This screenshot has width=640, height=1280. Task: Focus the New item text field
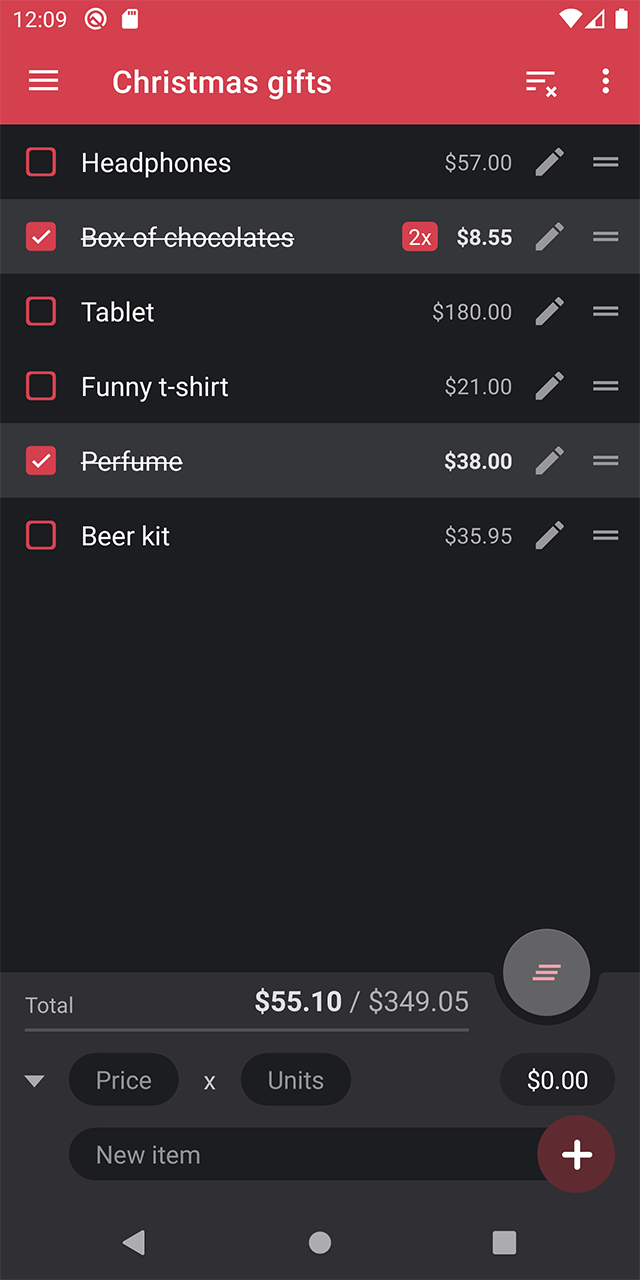click(x=300, y=1155)
